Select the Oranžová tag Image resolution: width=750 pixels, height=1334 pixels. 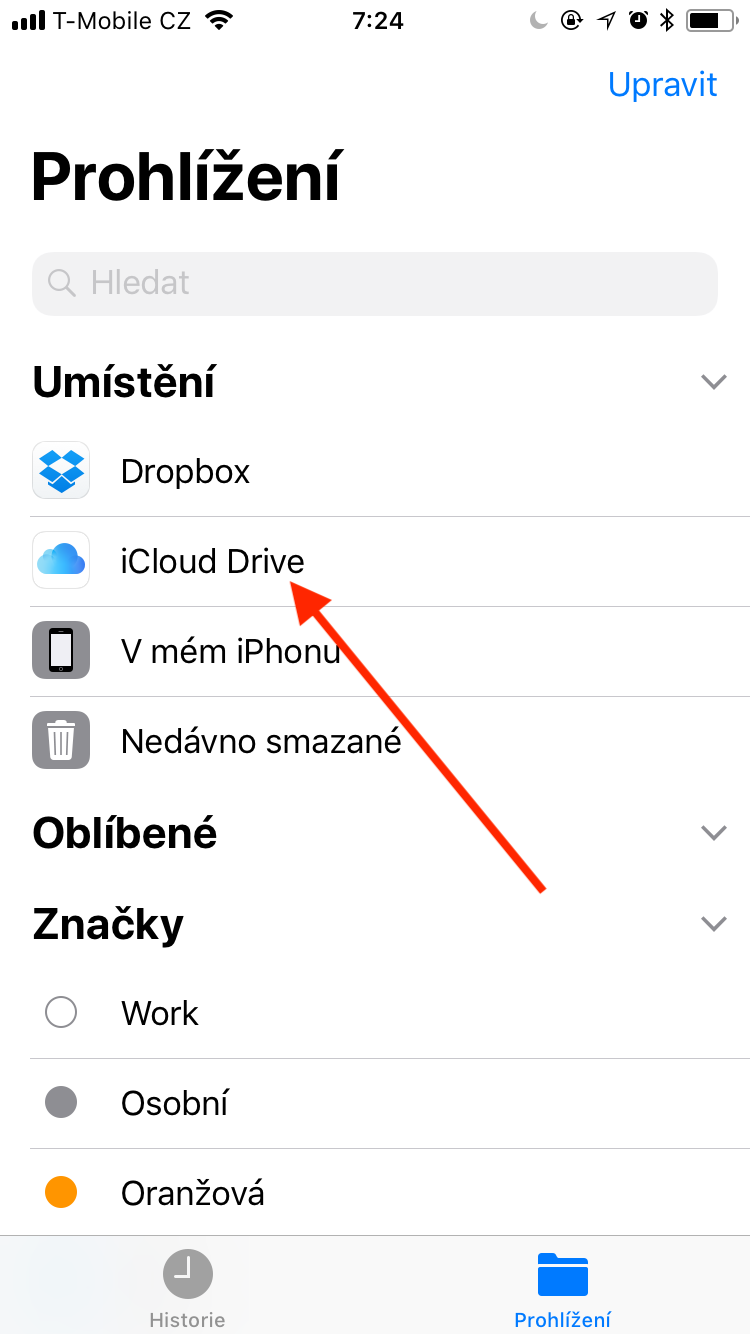[192, 1193]
